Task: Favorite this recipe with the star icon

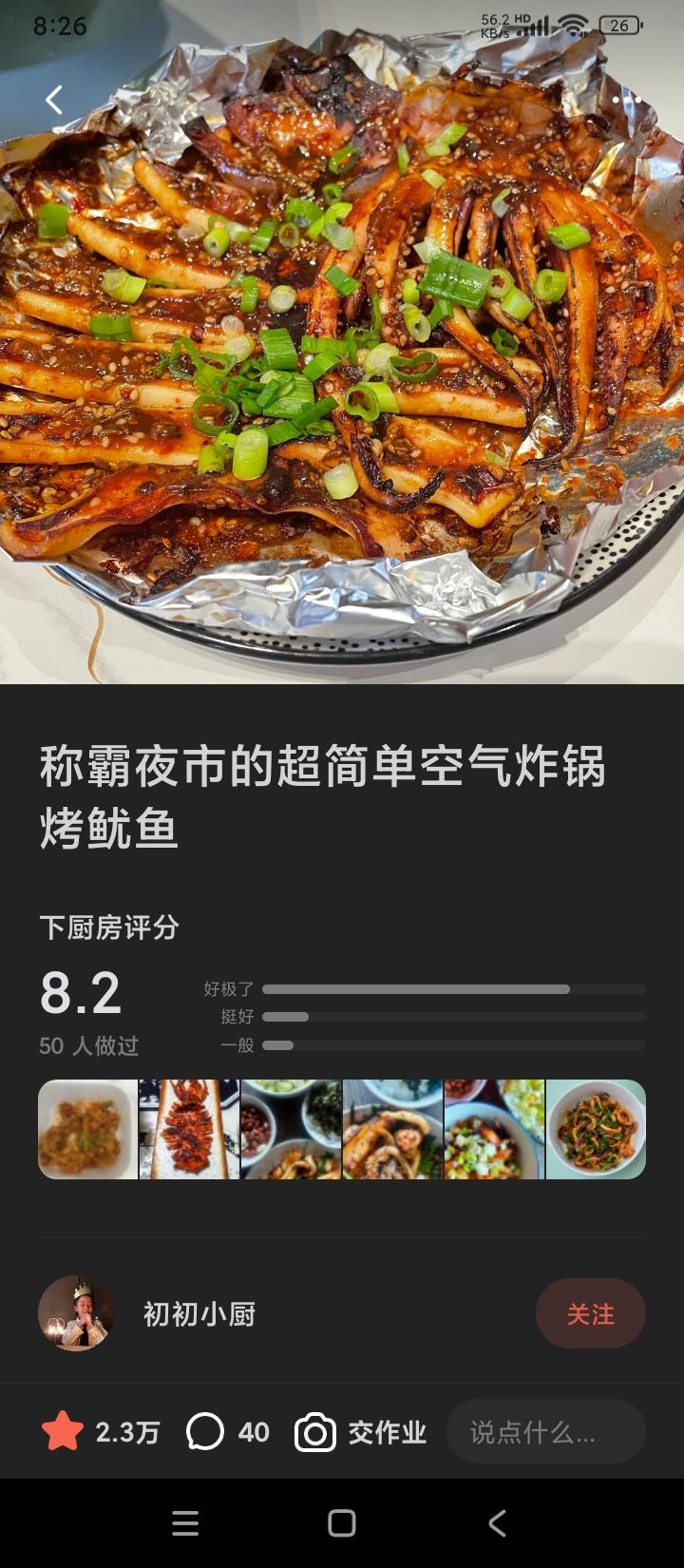Action: (x=63, y=1432)
